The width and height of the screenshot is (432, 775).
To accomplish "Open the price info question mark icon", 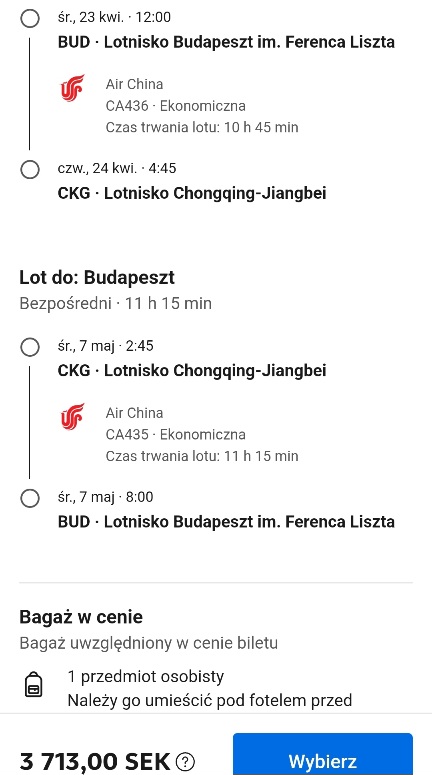I will 185,761.
